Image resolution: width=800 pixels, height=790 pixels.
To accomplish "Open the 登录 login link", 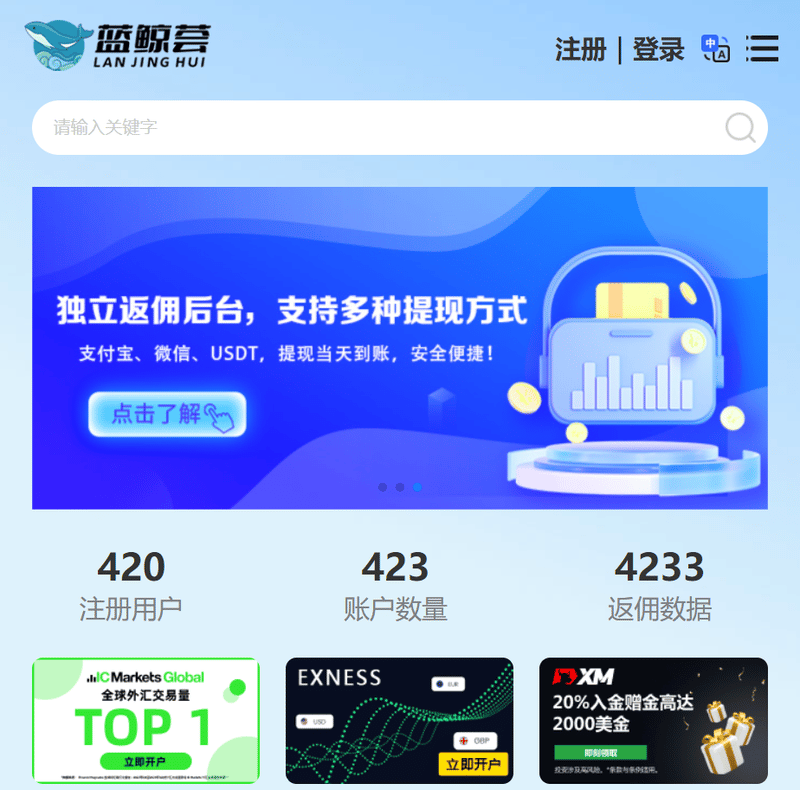I will point(658,48).
